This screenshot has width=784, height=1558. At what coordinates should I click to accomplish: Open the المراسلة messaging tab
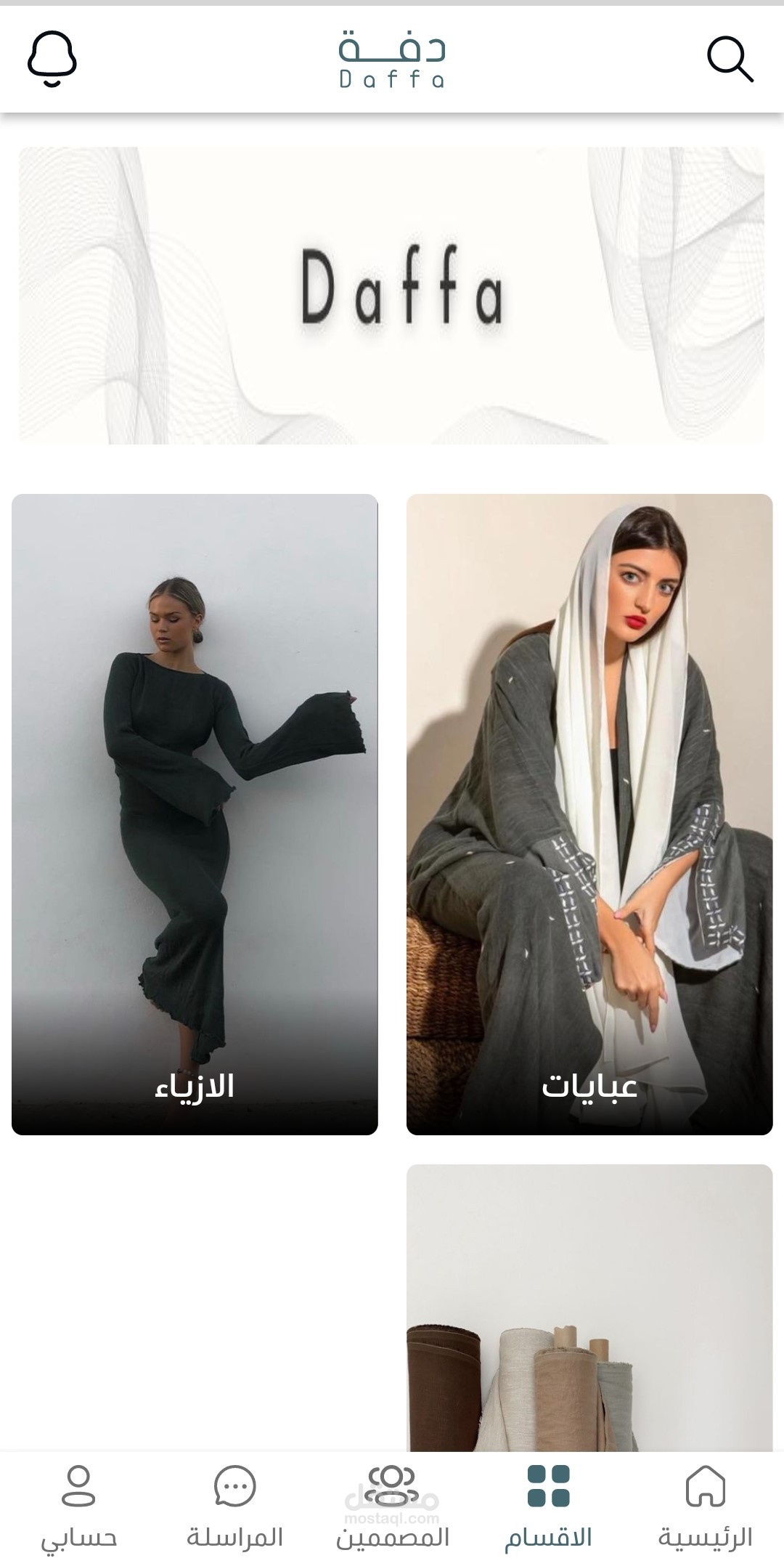pyautogui.click(x=234, y=1506)
